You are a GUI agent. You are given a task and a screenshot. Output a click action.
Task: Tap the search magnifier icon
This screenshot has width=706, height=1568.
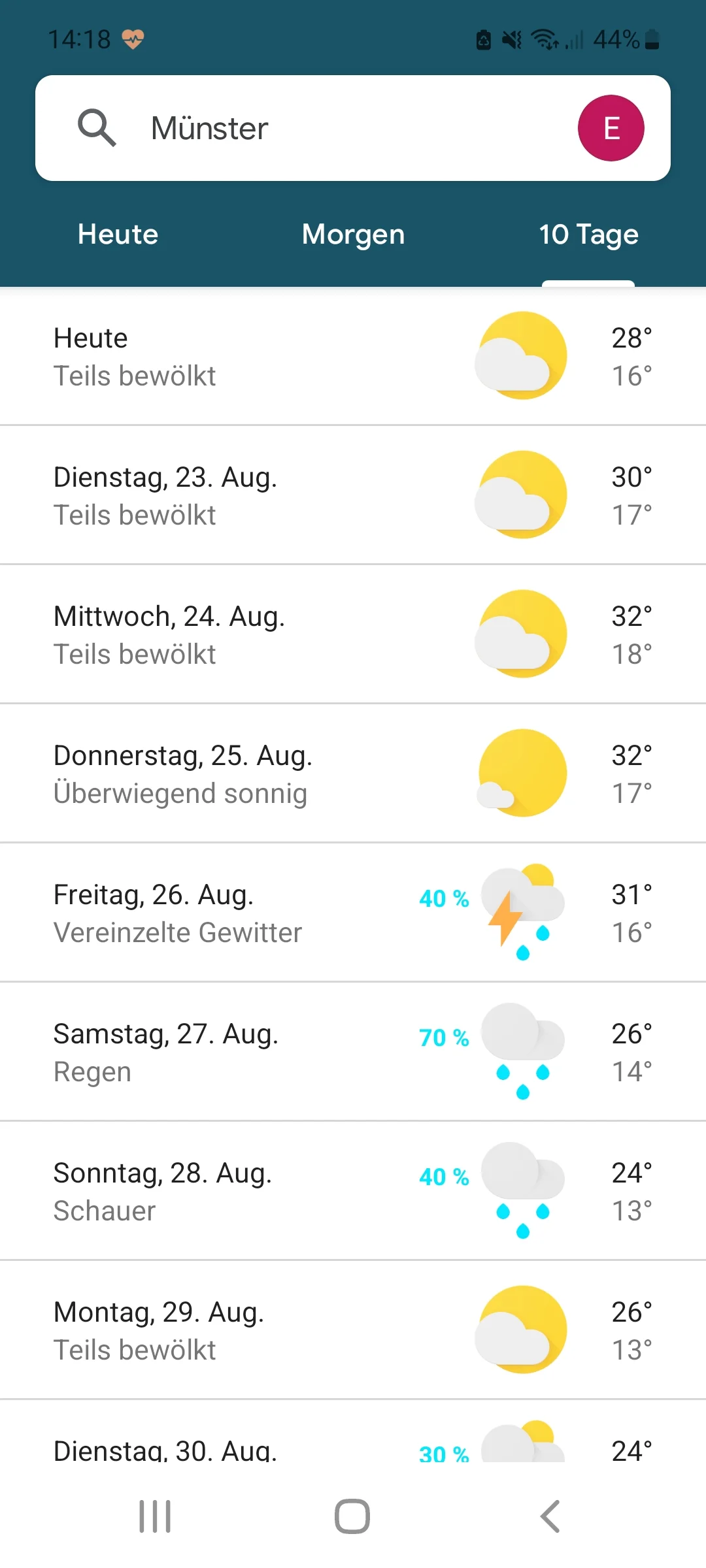tap(97, 128)
